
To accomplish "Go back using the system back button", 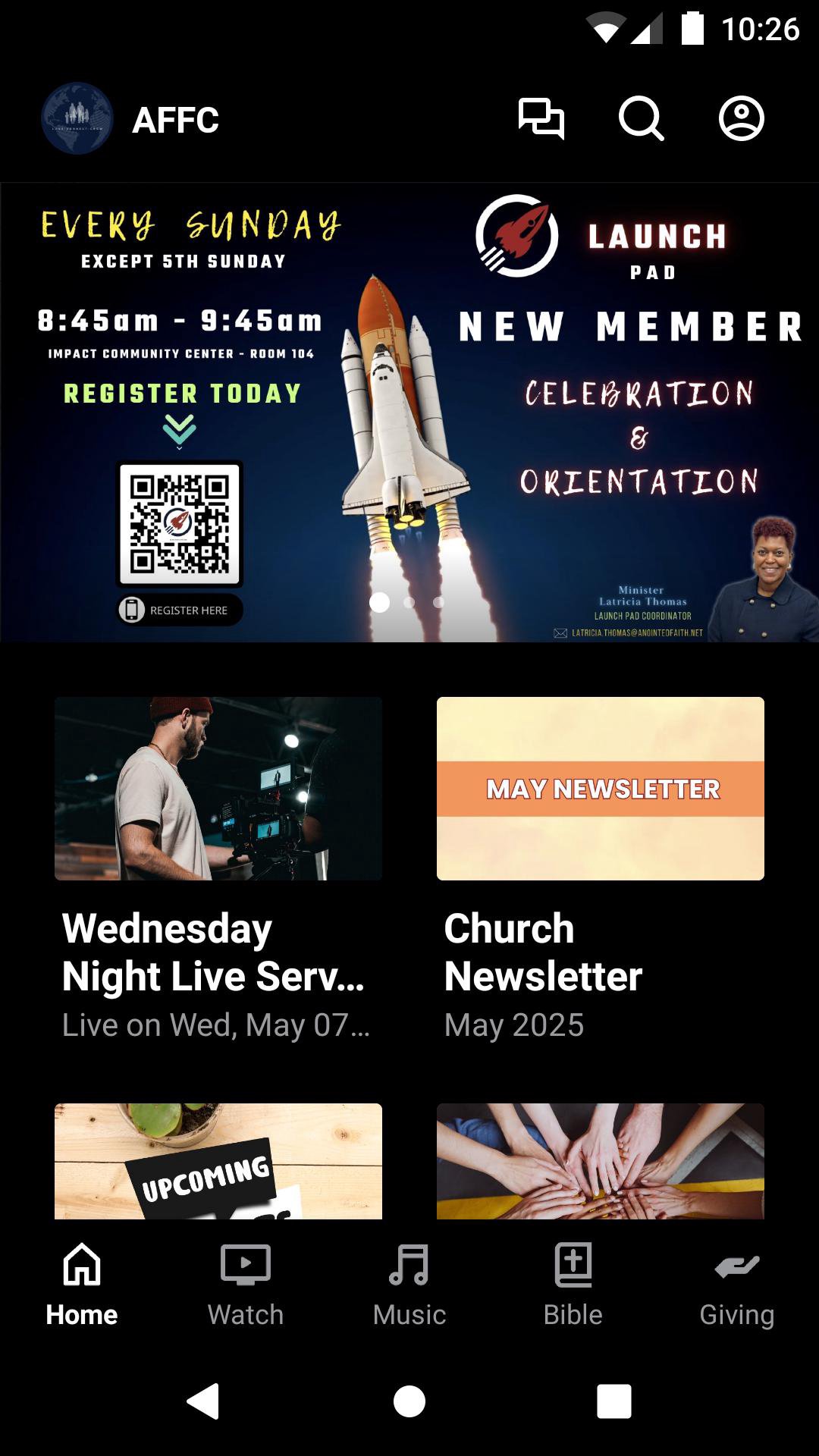I will click(x=203, y=1401).
